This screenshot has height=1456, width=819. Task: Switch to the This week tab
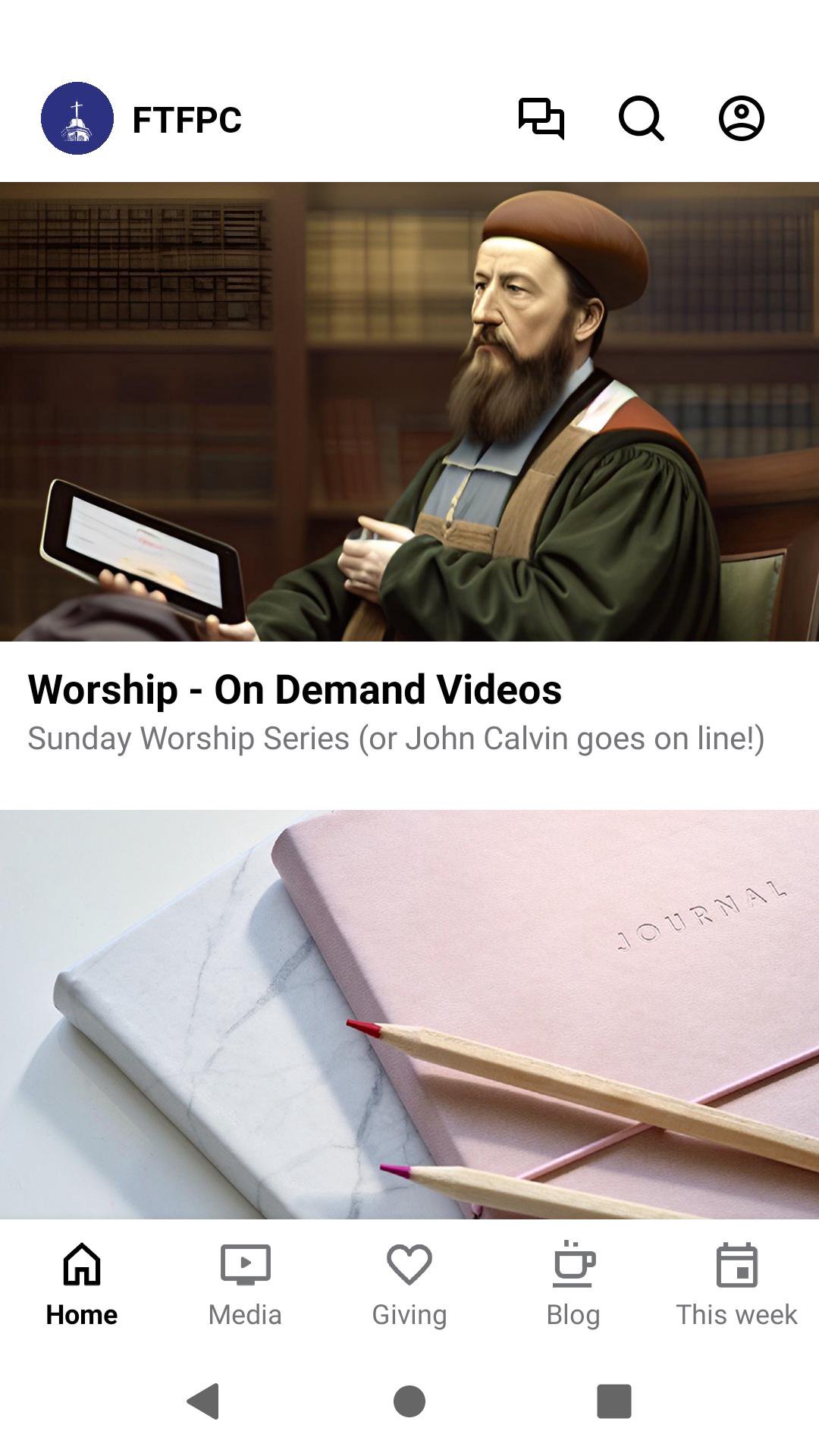(x=736, y=1284)
